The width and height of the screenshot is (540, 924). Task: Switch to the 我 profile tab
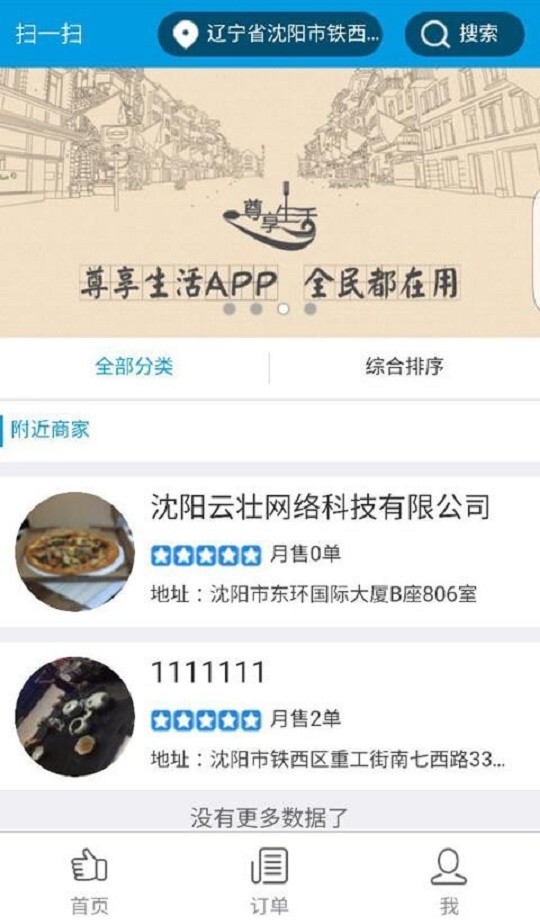[x=449, y=880]
